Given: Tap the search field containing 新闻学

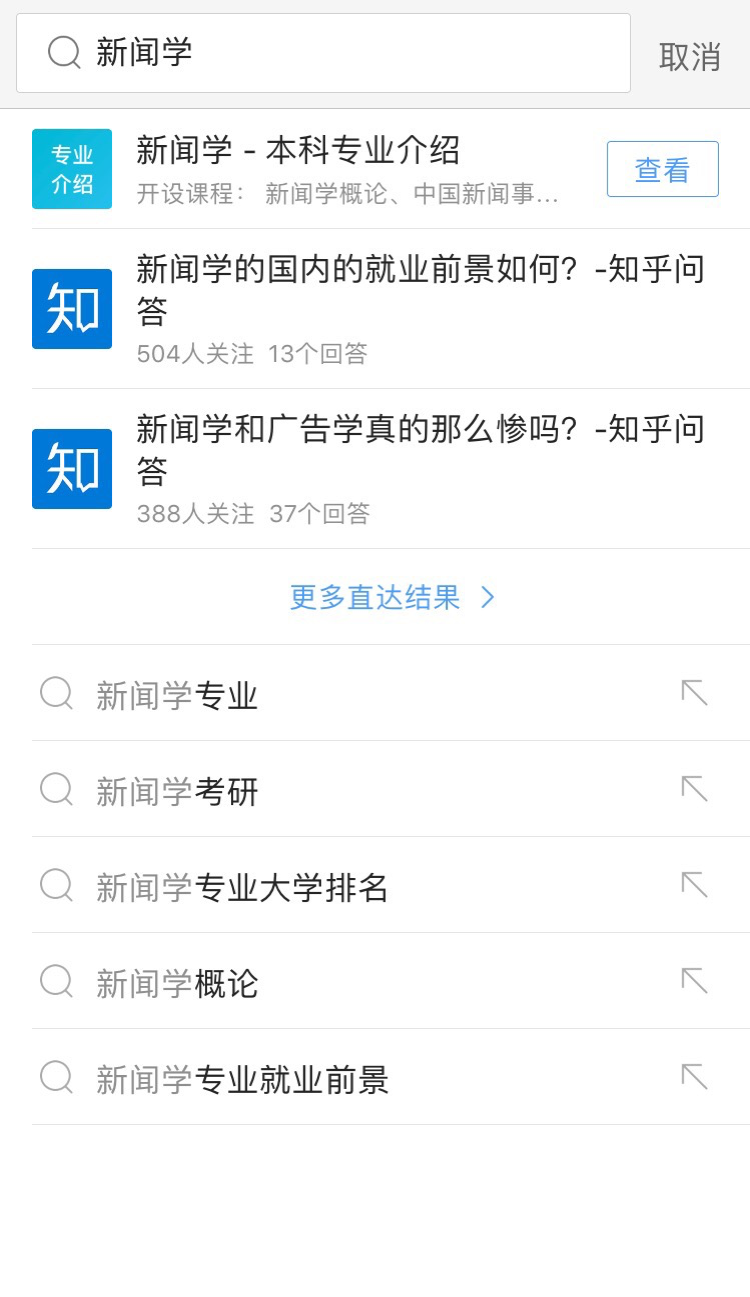Looking at the screenshot, I should tap(323, 53).
